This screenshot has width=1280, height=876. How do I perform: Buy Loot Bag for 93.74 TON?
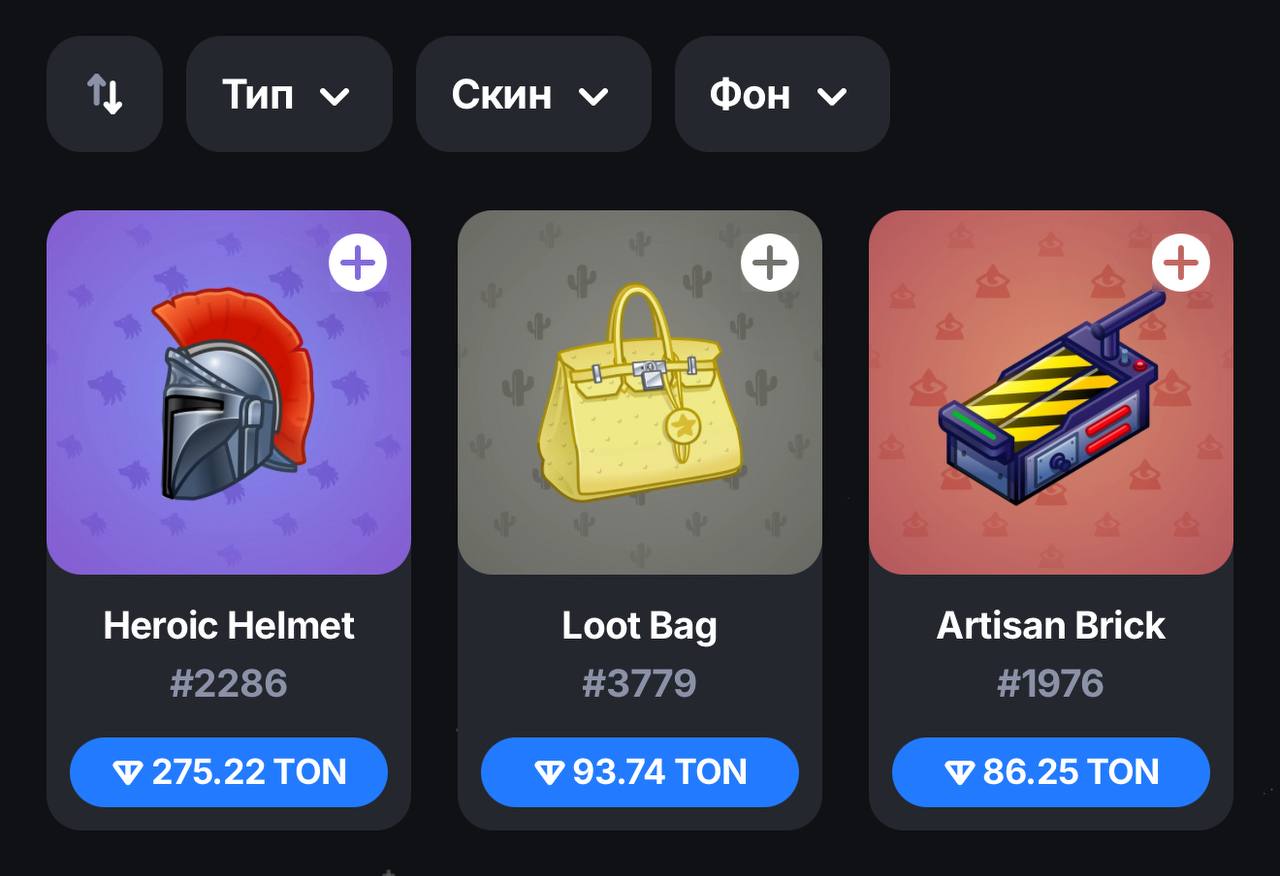639,772
